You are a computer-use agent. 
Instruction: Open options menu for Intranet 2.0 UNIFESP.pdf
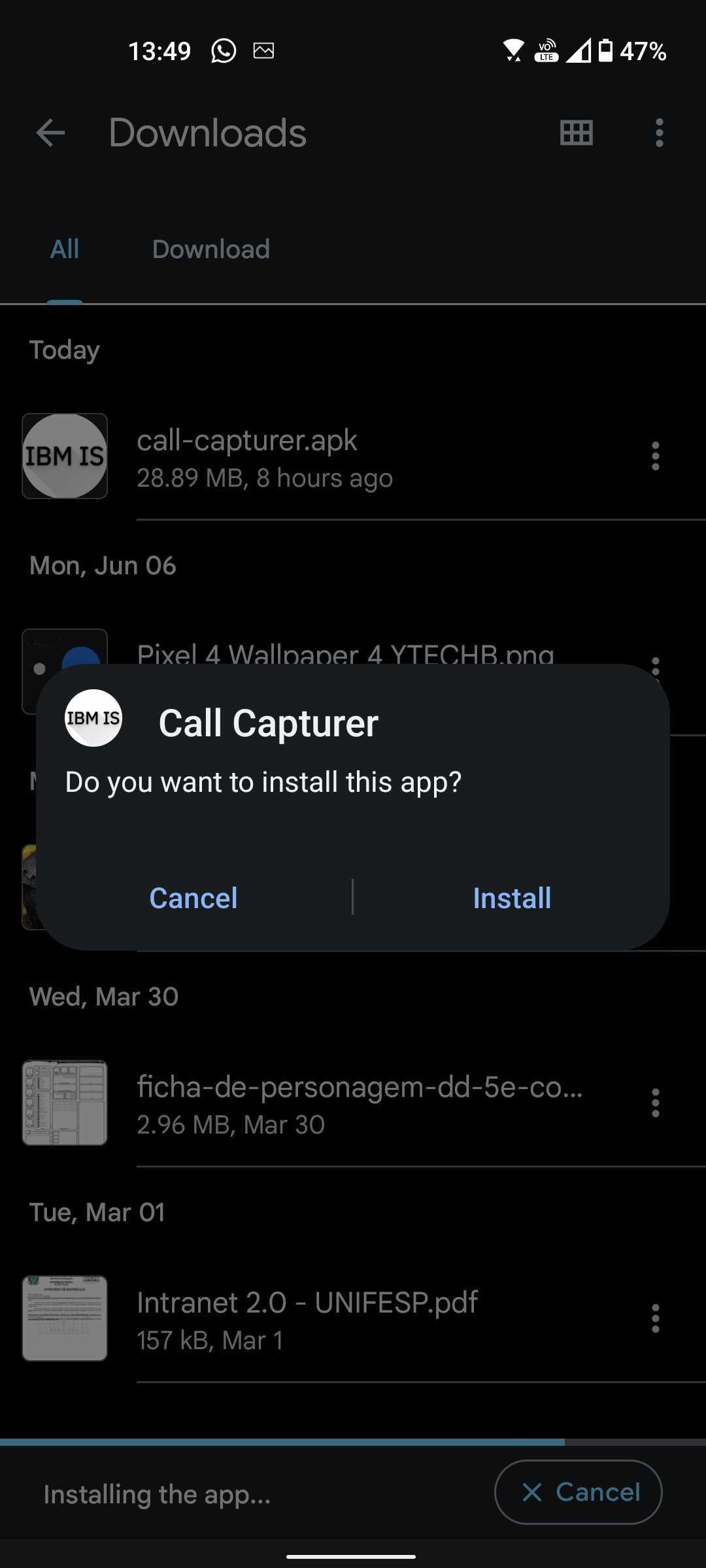[x=656, y=1318]
